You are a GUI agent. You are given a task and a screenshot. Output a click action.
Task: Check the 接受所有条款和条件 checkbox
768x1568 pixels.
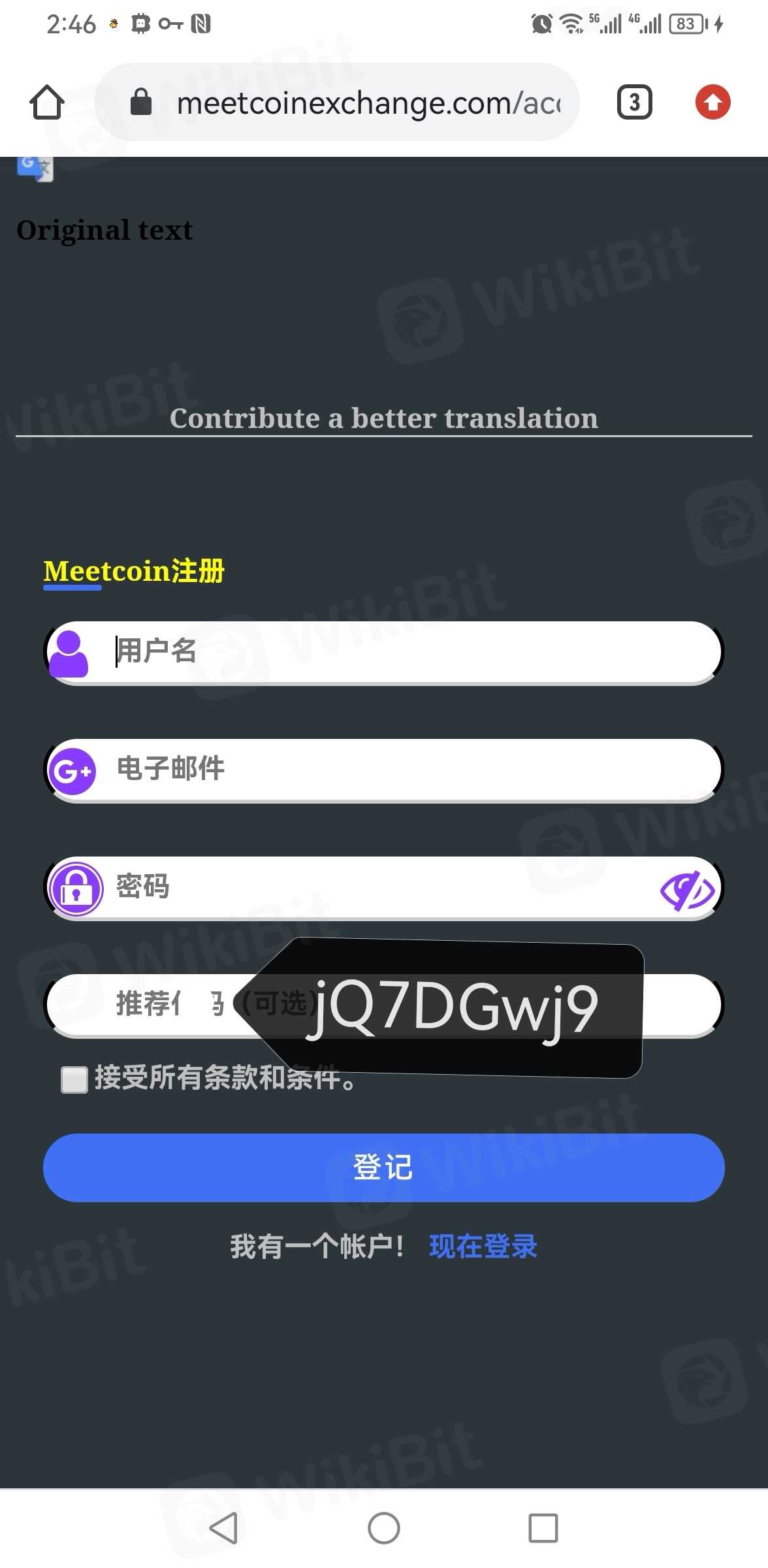[x=74, y=1079]
